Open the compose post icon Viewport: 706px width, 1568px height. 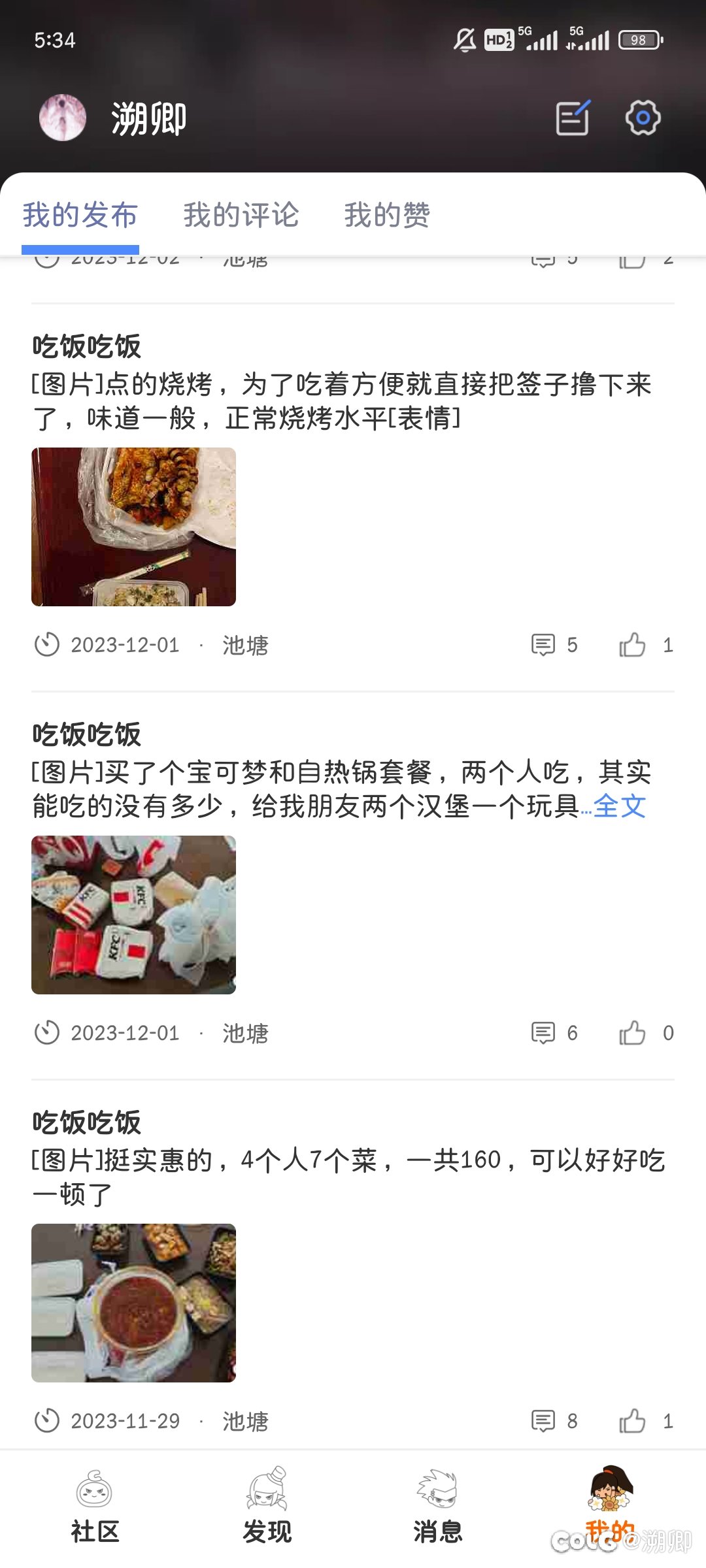(x=573, y=118)
